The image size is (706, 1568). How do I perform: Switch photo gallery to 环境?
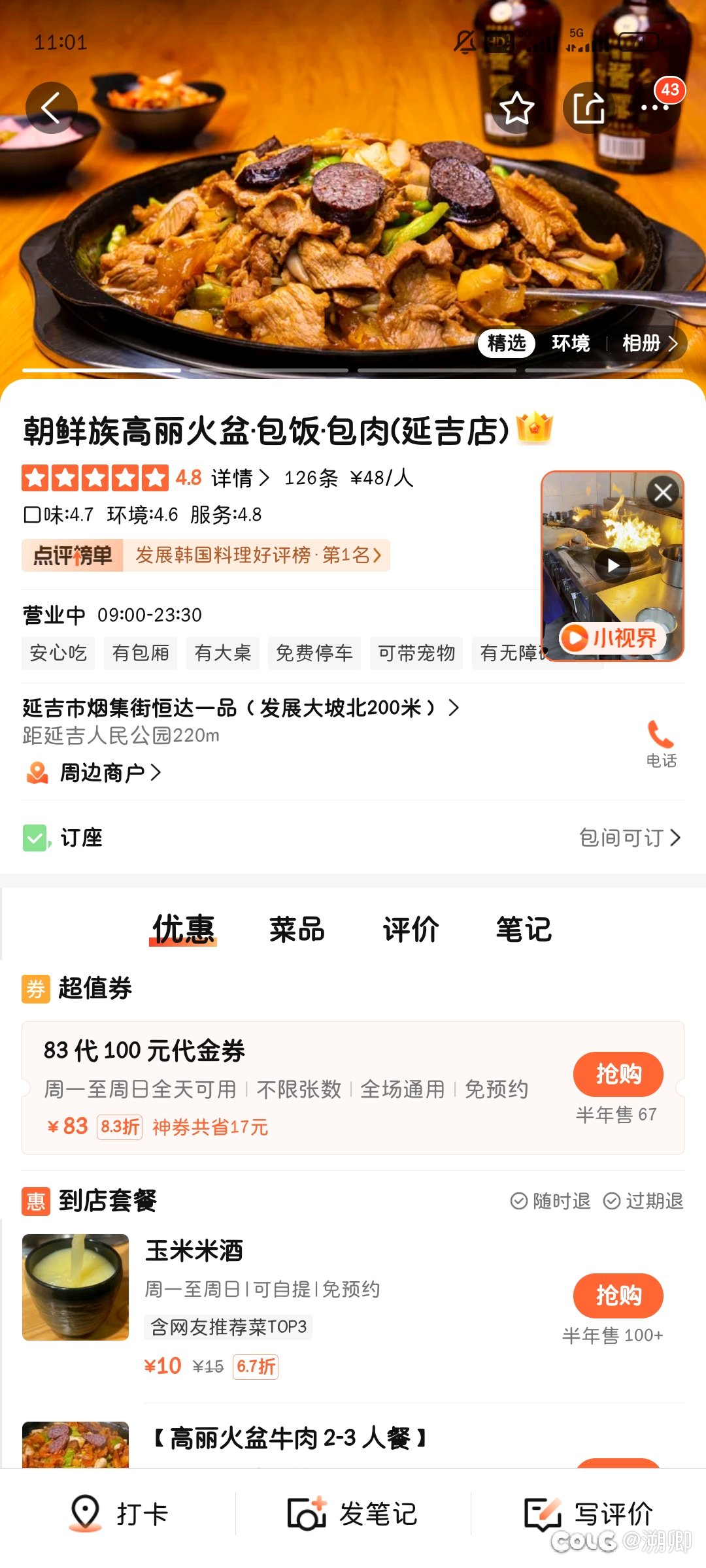(x=570, y=343)
